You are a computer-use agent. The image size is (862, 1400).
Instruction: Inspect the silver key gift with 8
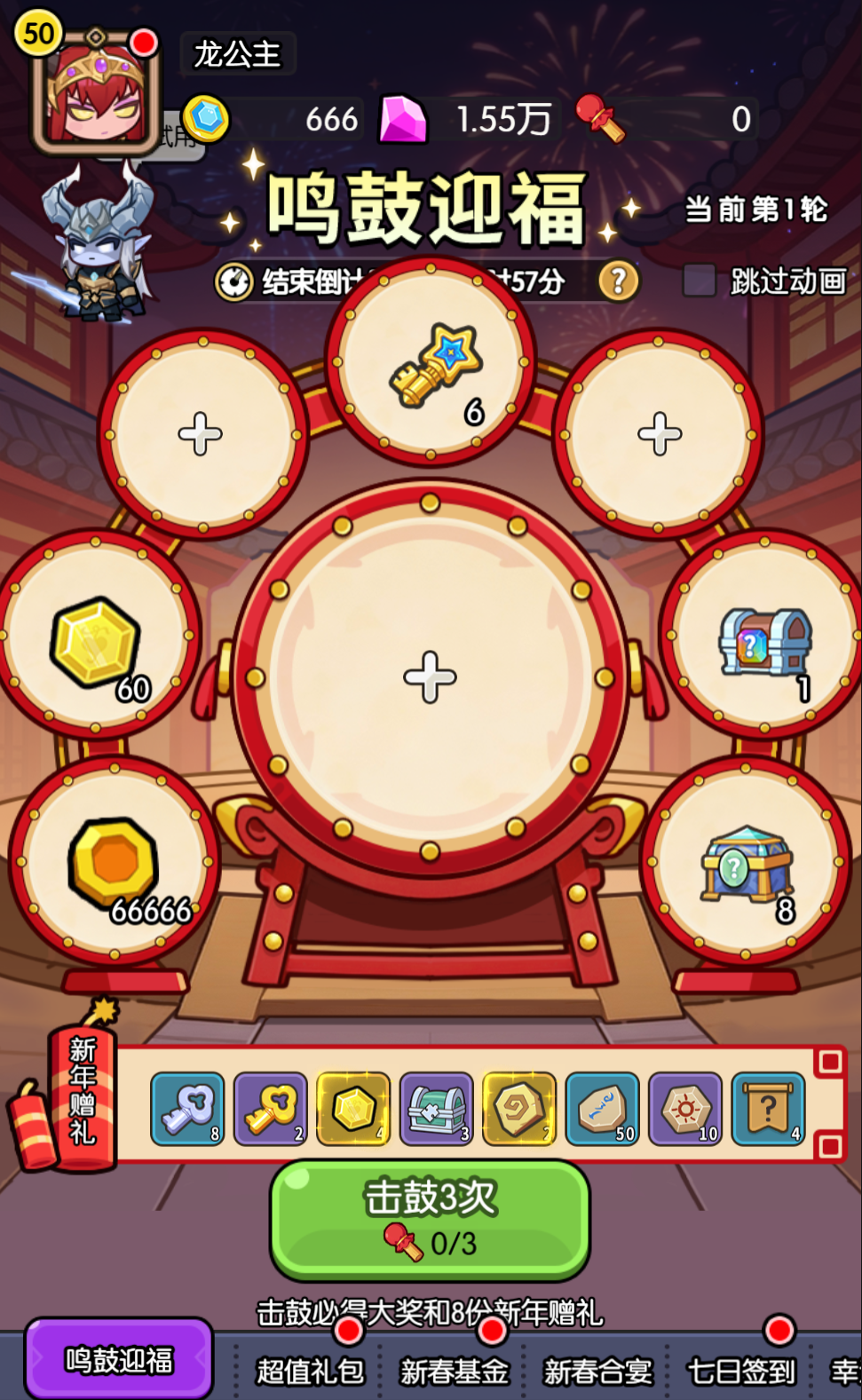coord(187,1108)
